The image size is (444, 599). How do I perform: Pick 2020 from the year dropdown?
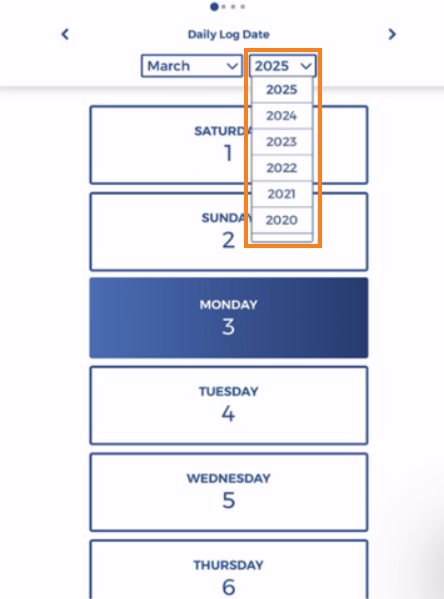[x=282, y=220]
